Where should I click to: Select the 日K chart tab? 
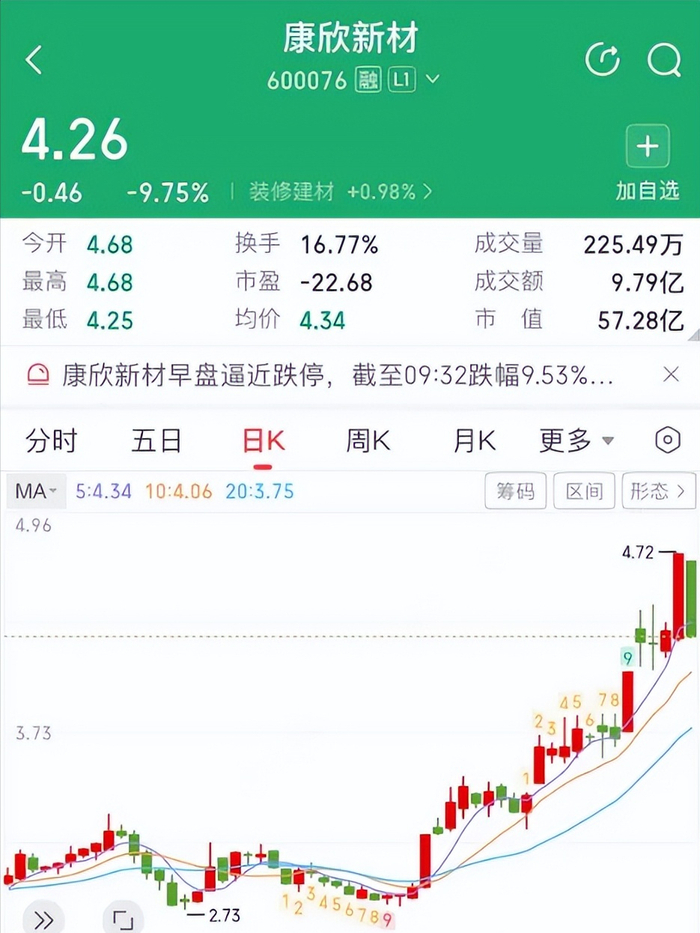(x=264, y=440)
